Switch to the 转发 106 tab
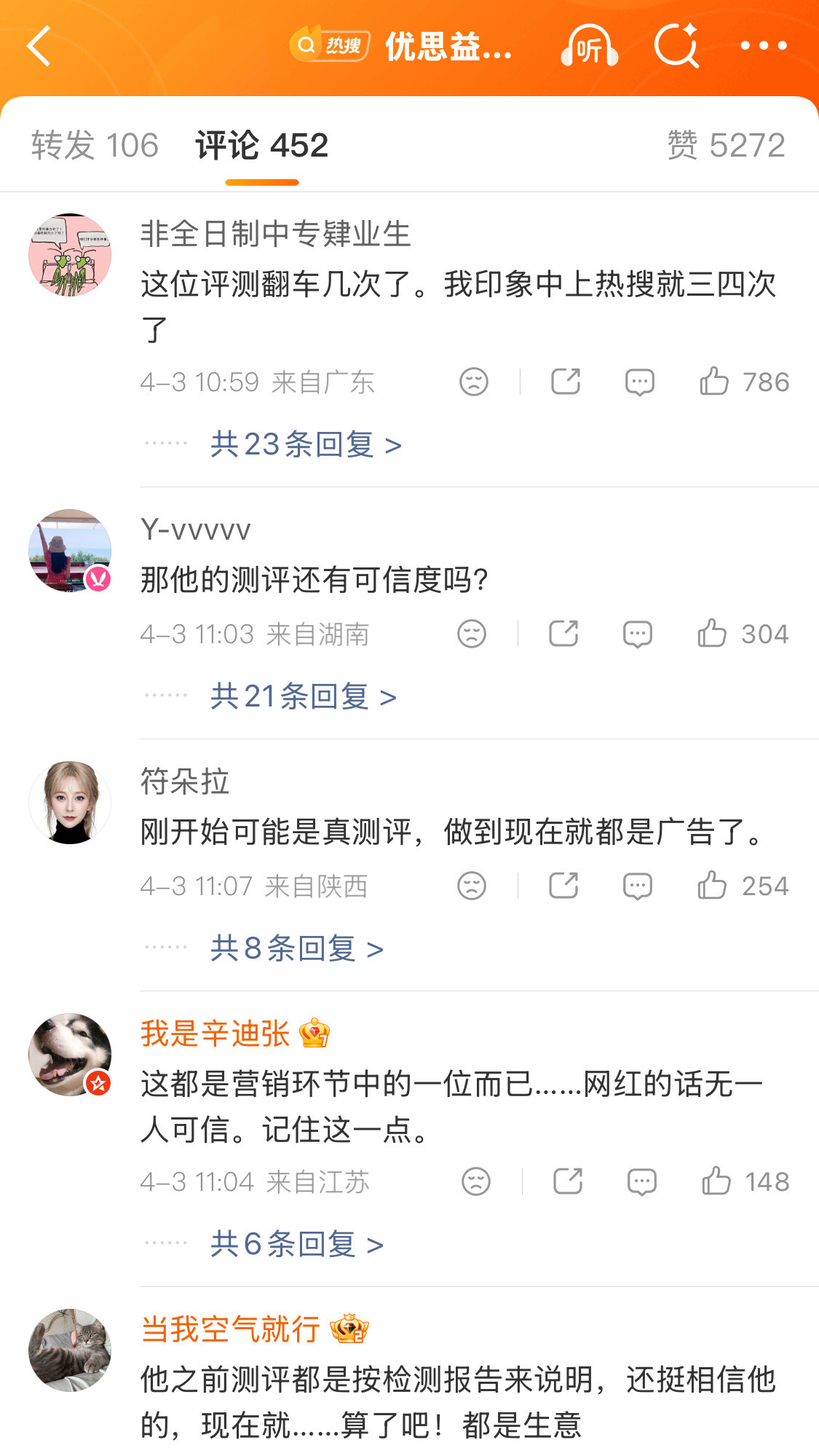The image size is (819, 1456). (93, 144)
